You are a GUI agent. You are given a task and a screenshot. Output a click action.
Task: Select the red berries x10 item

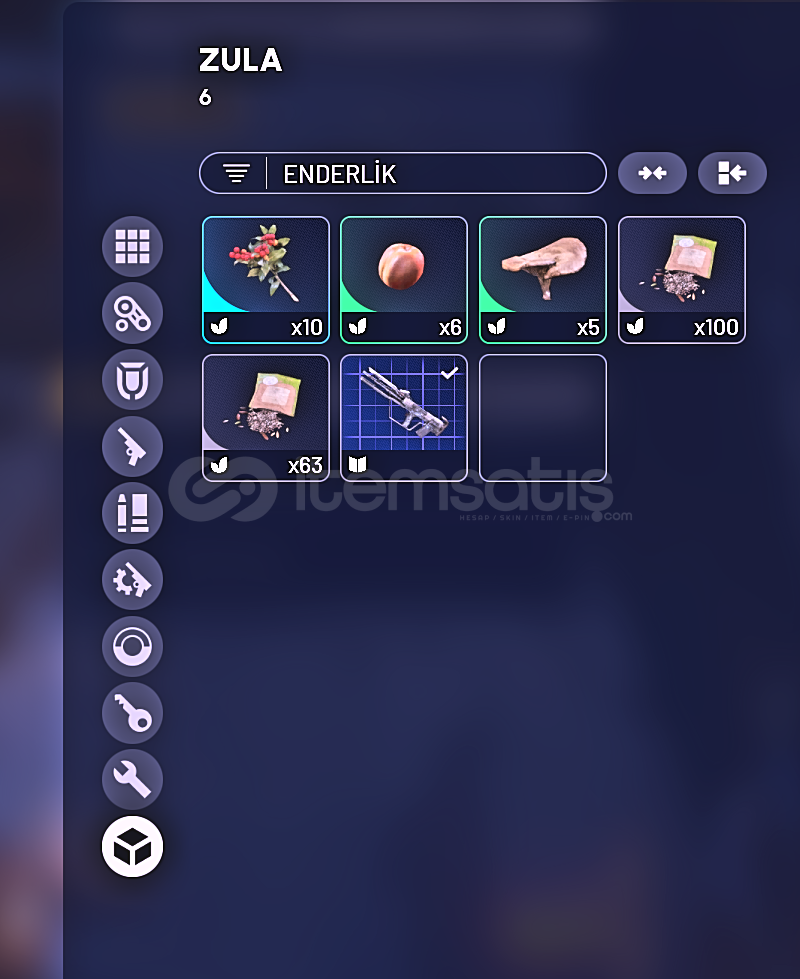[265, 280]
